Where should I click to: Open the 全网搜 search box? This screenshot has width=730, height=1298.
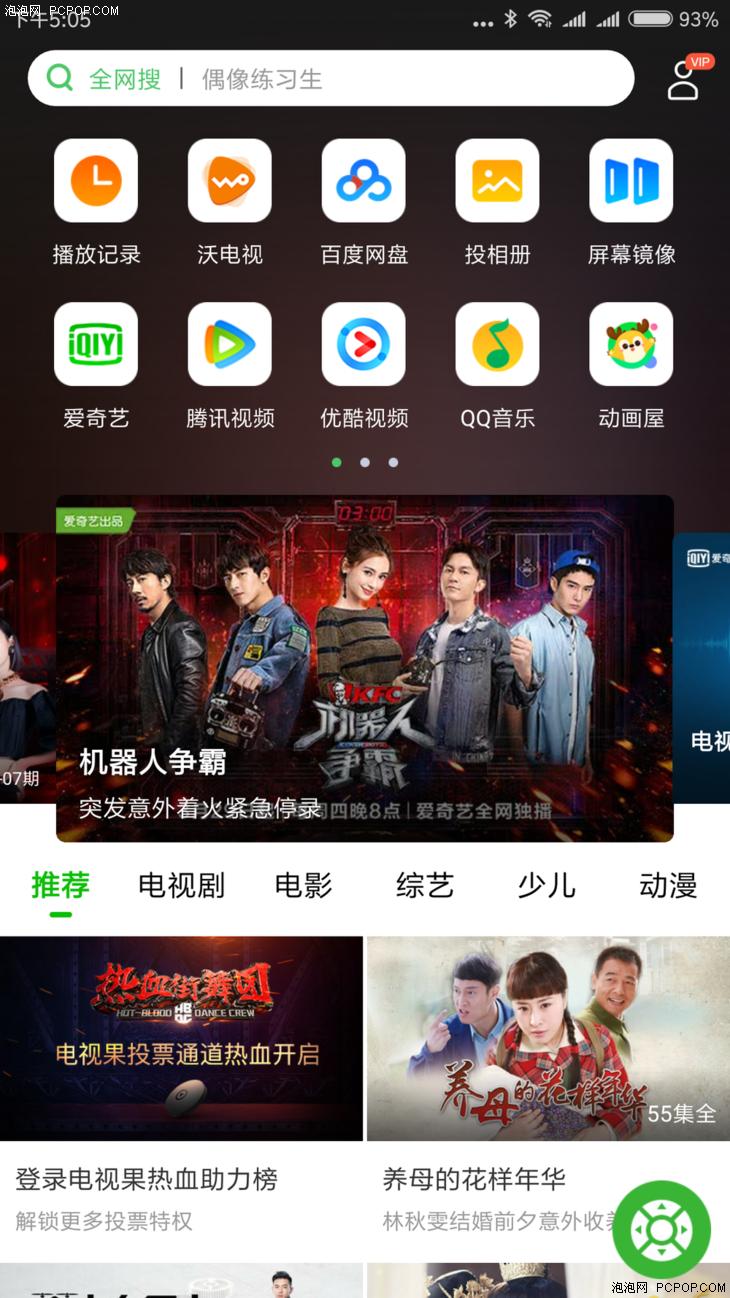[x=330, y=79]
